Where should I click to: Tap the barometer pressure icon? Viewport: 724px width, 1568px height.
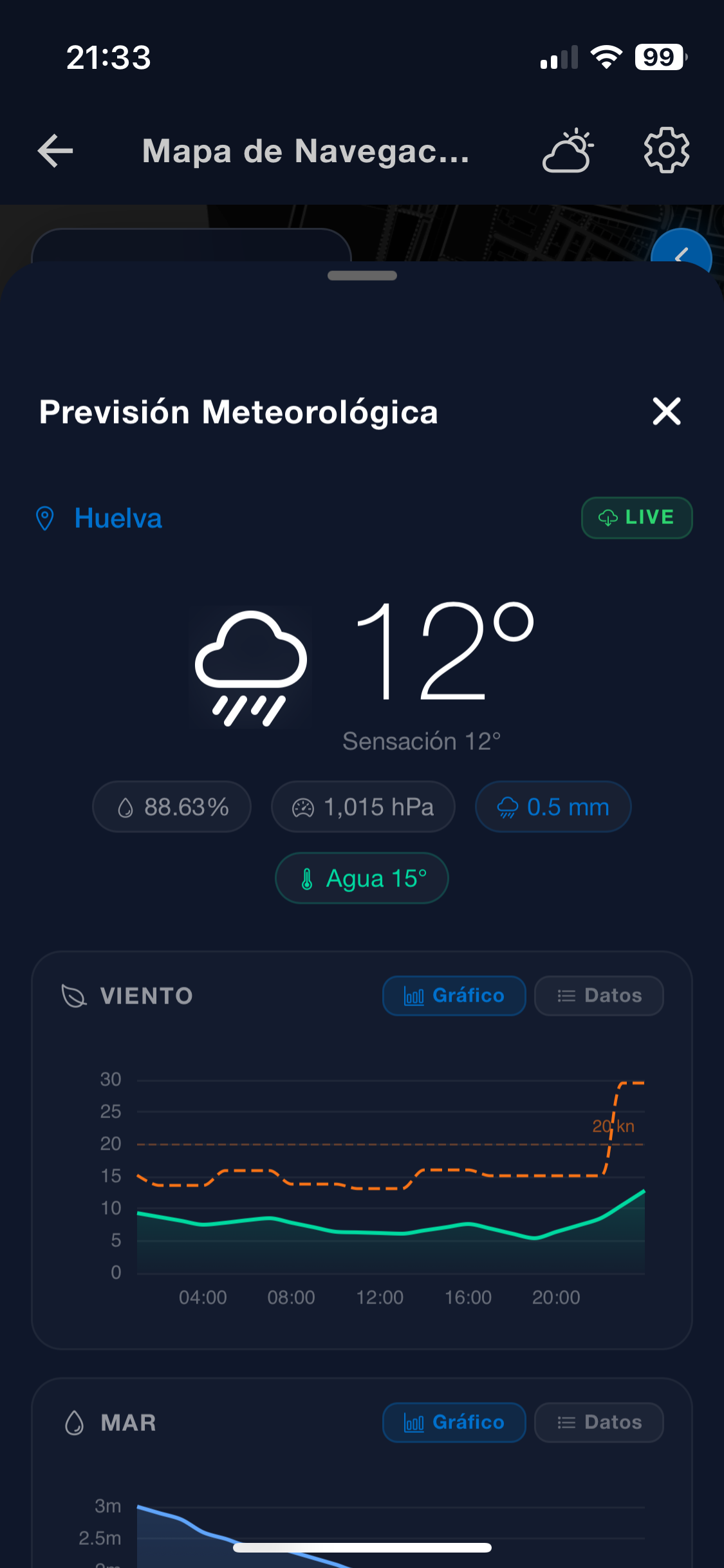click(302, 806)
